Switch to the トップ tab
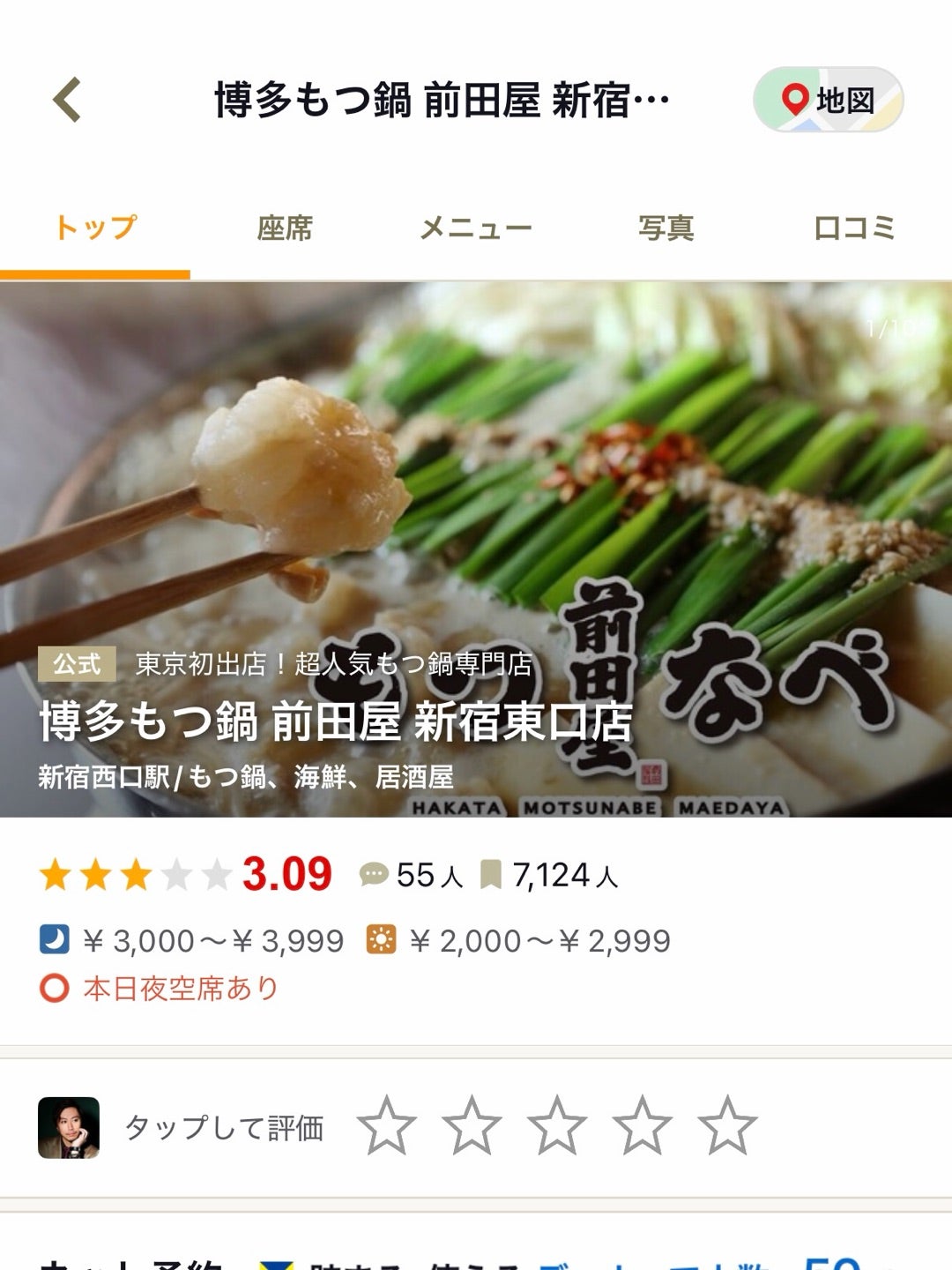Screen dimensions: 952x1270 [95, 228]
